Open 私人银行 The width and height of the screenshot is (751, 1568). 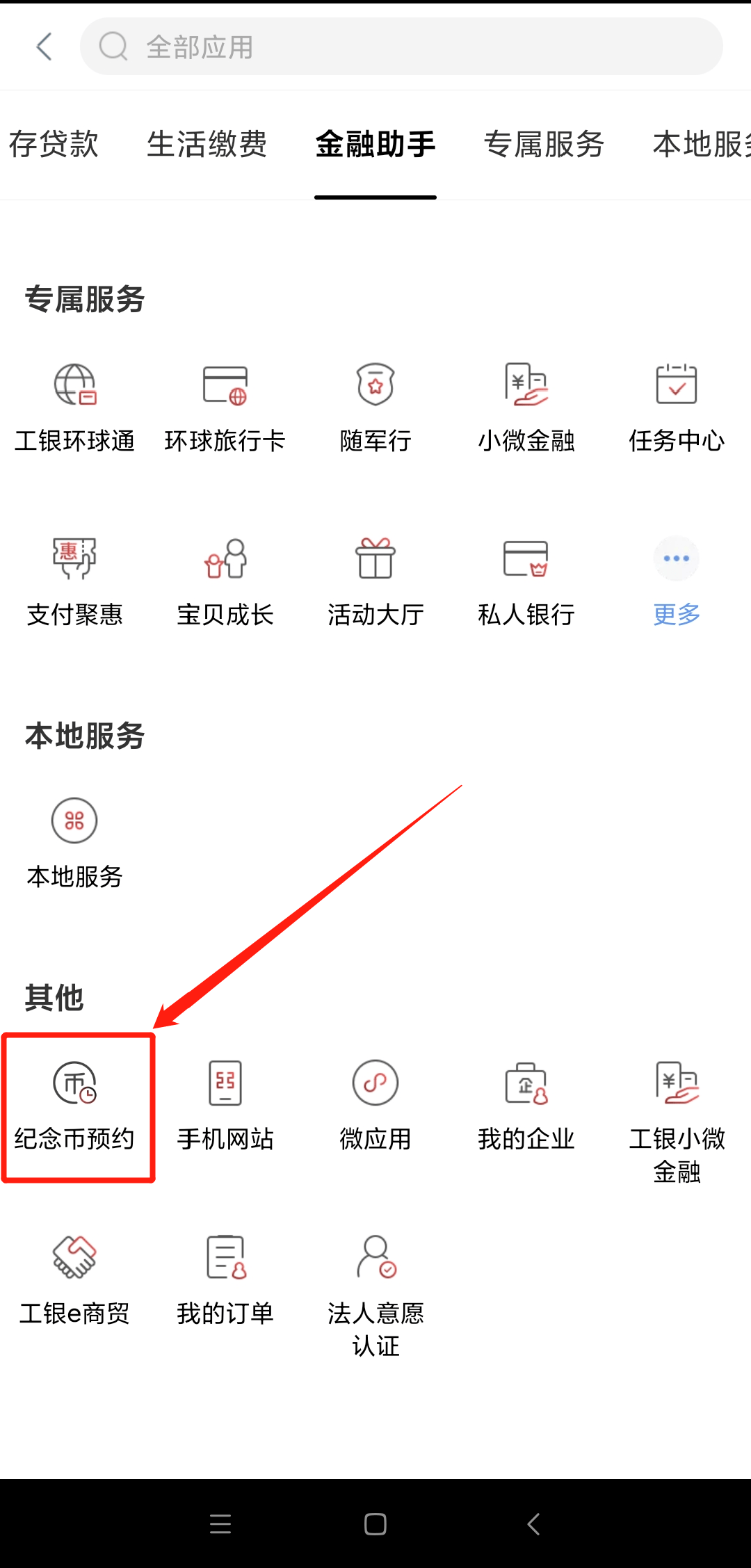pyautogui.click(x=526, y=581)
